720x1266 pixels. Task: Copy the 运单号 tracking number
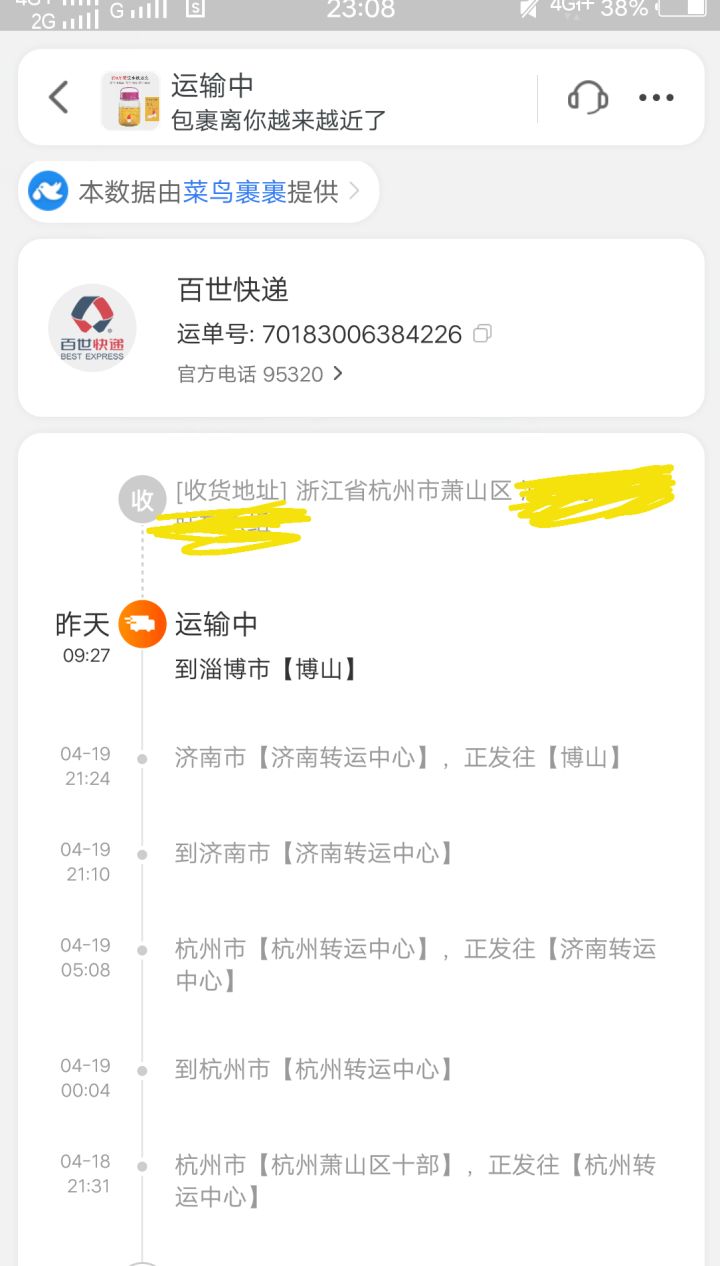(483, 334)
